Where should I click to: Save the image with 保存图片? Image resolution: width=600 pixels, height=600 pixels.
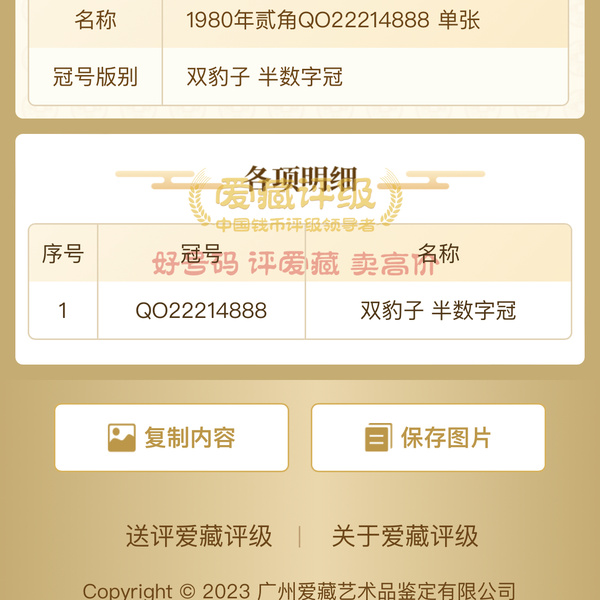point(428,438)
